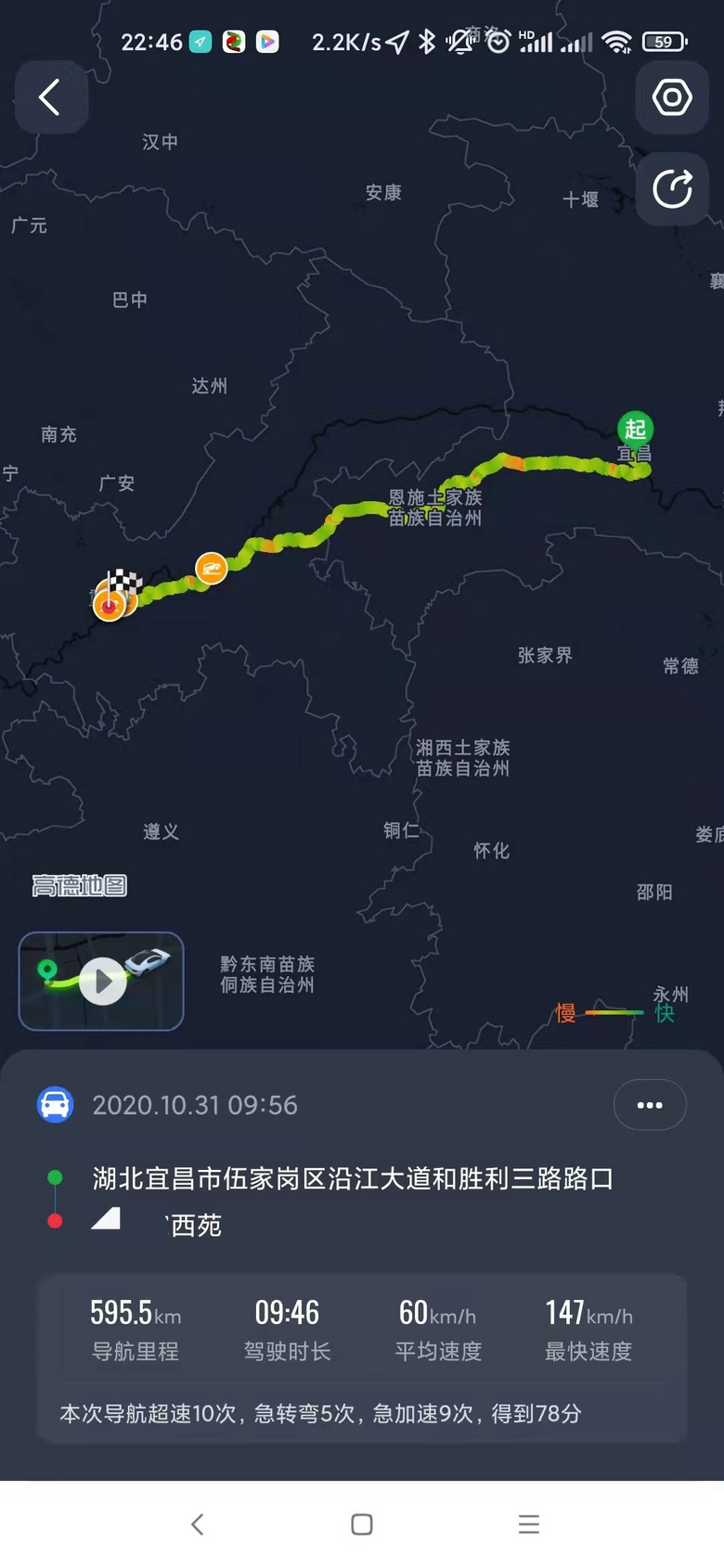Tap the orange car event marker on the route
This screenshot has width=724, height=1568.
coord(212,568)
